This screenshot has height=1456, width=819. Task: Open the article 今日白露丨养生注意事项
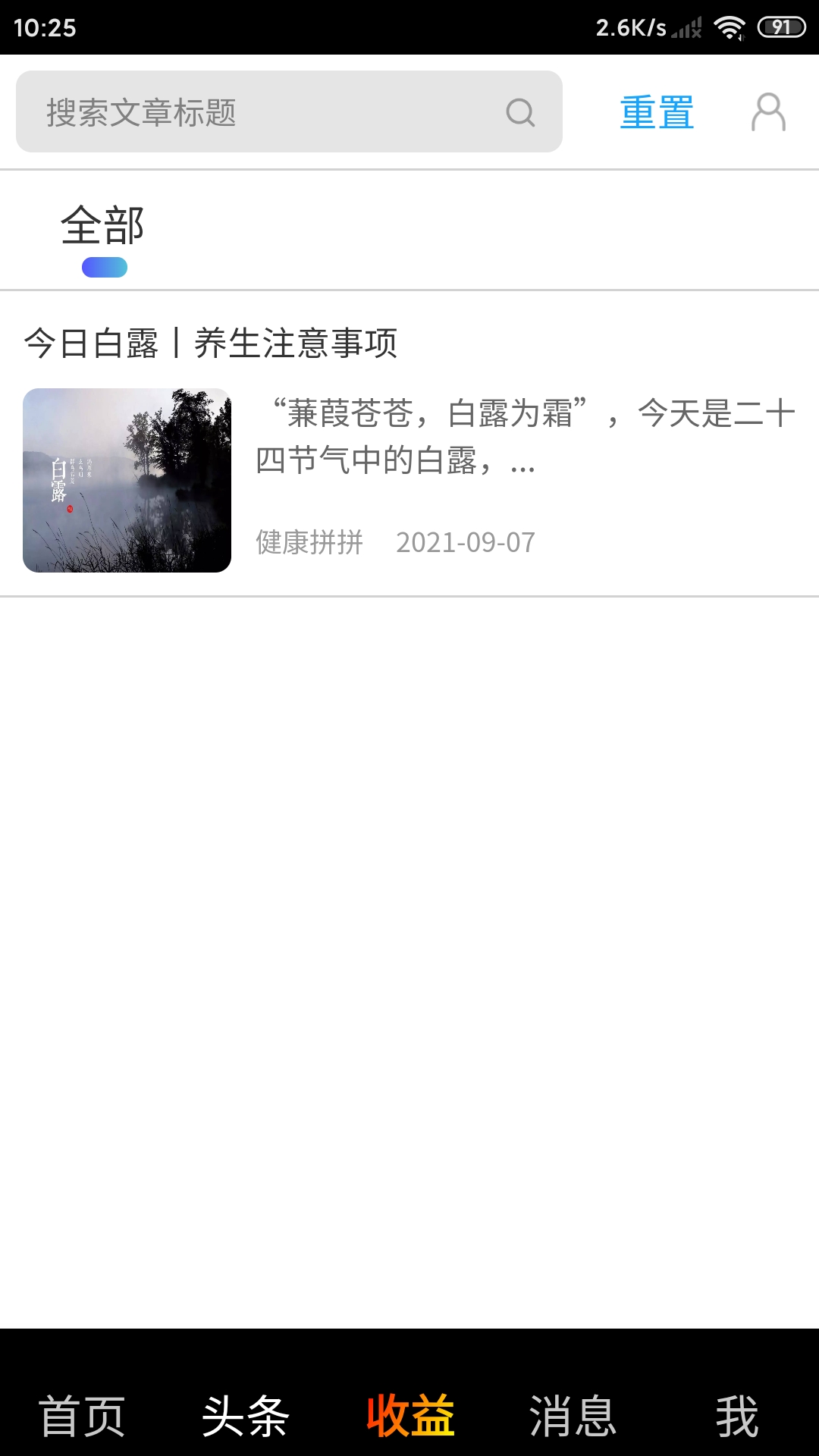(x=211, y=343)
